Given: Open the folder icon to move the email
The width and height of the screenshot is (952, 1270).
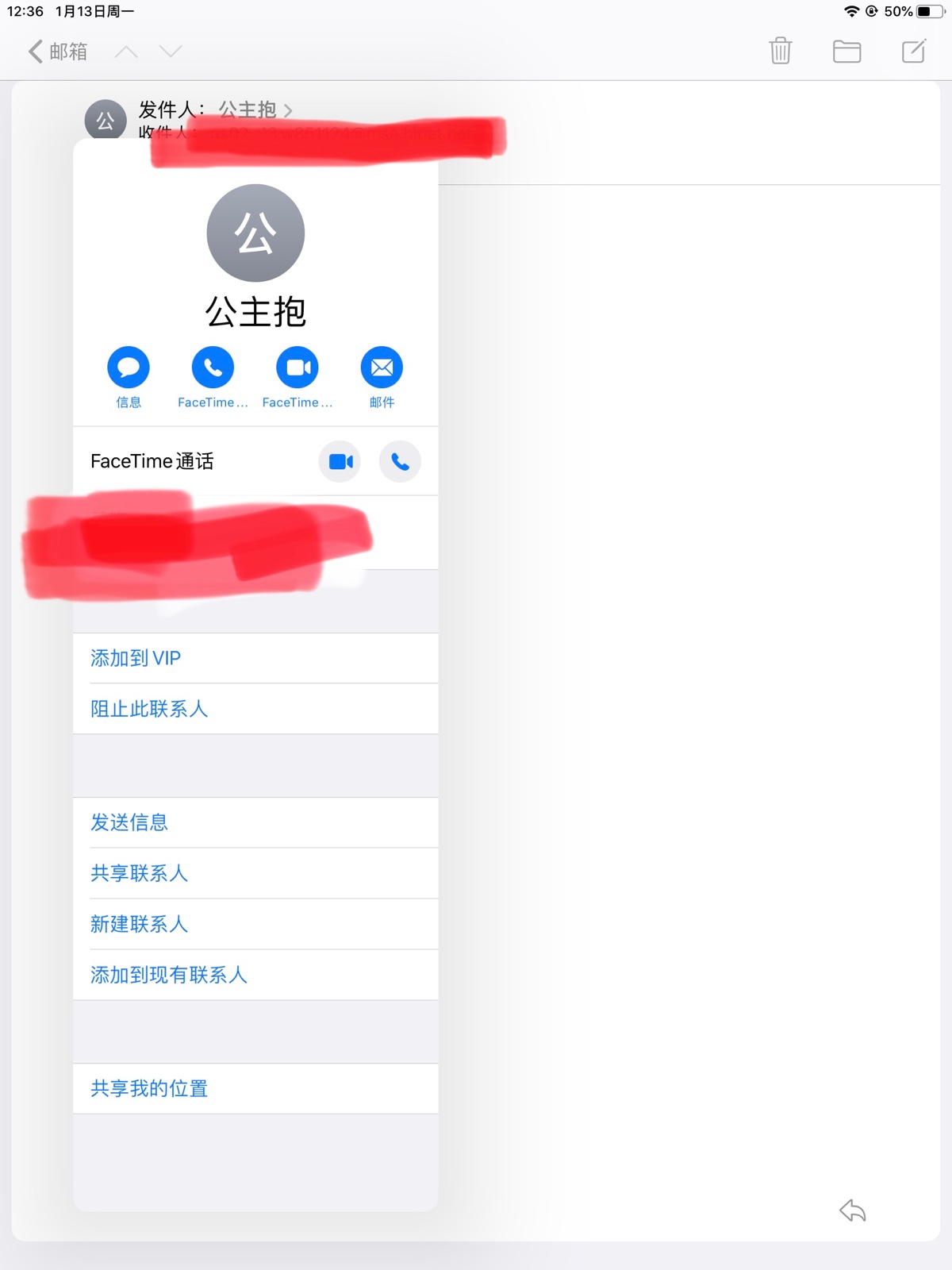Looking at the screenshot, I should (847, 51).
